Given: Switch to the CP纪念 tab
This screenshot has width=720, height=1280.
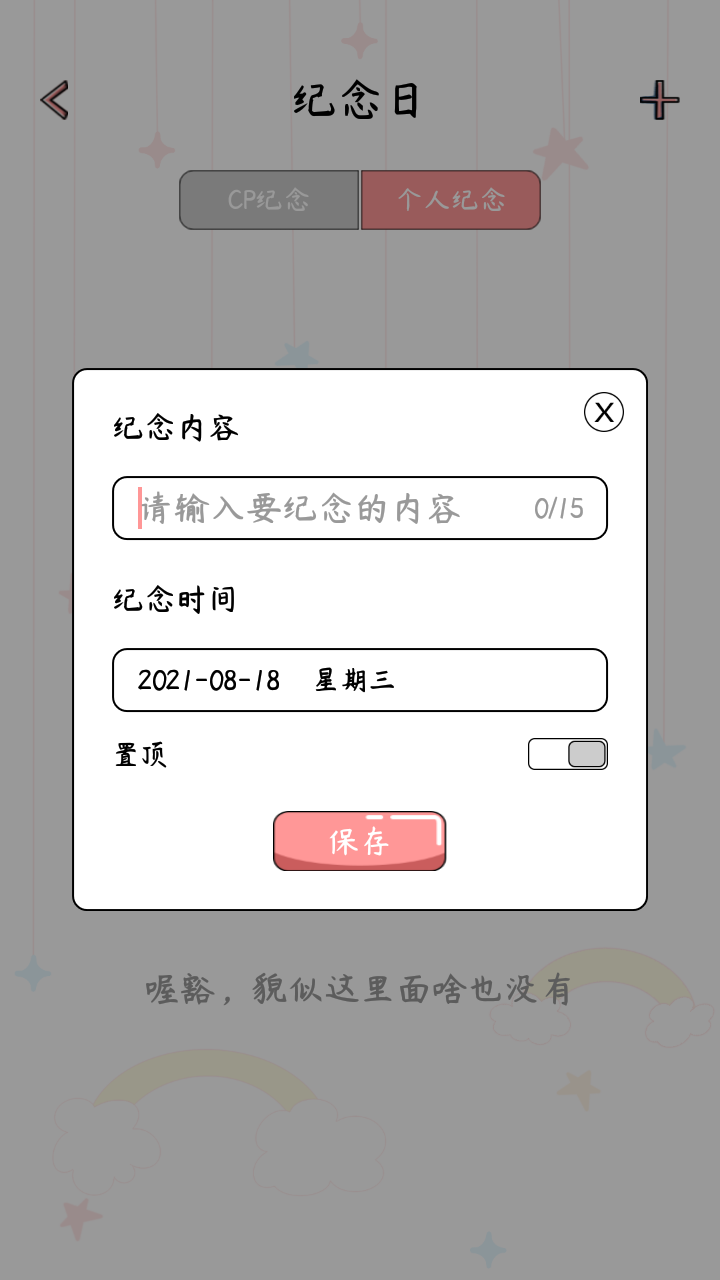Looking at the screenshot, I should (269, 200).
